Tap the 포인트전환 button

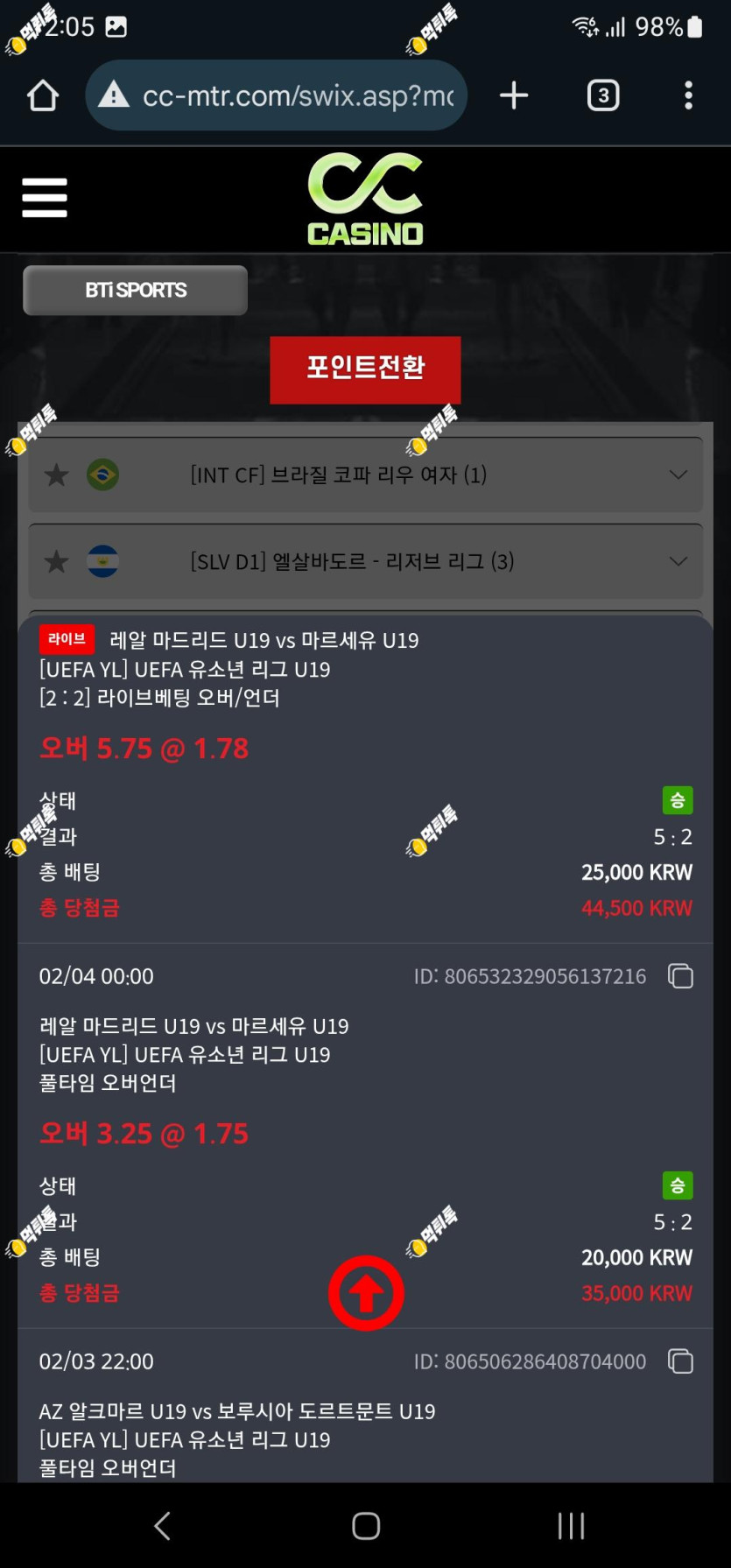[x=365, y=369]
